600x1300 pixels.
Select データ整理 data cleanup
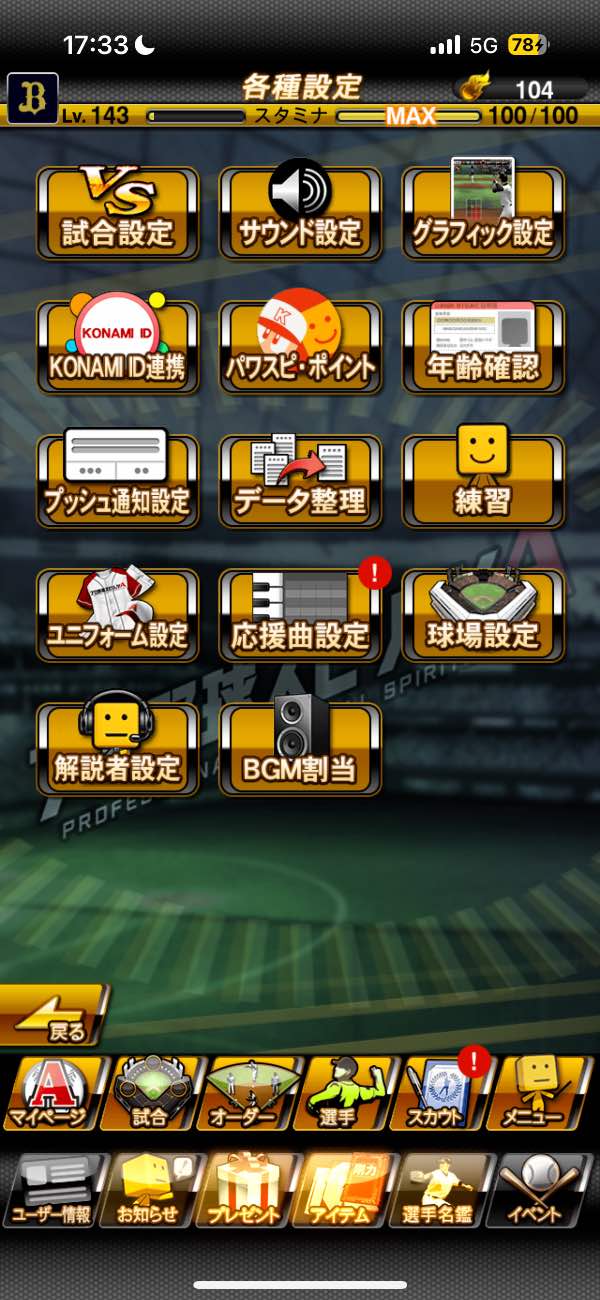[300, 483]
